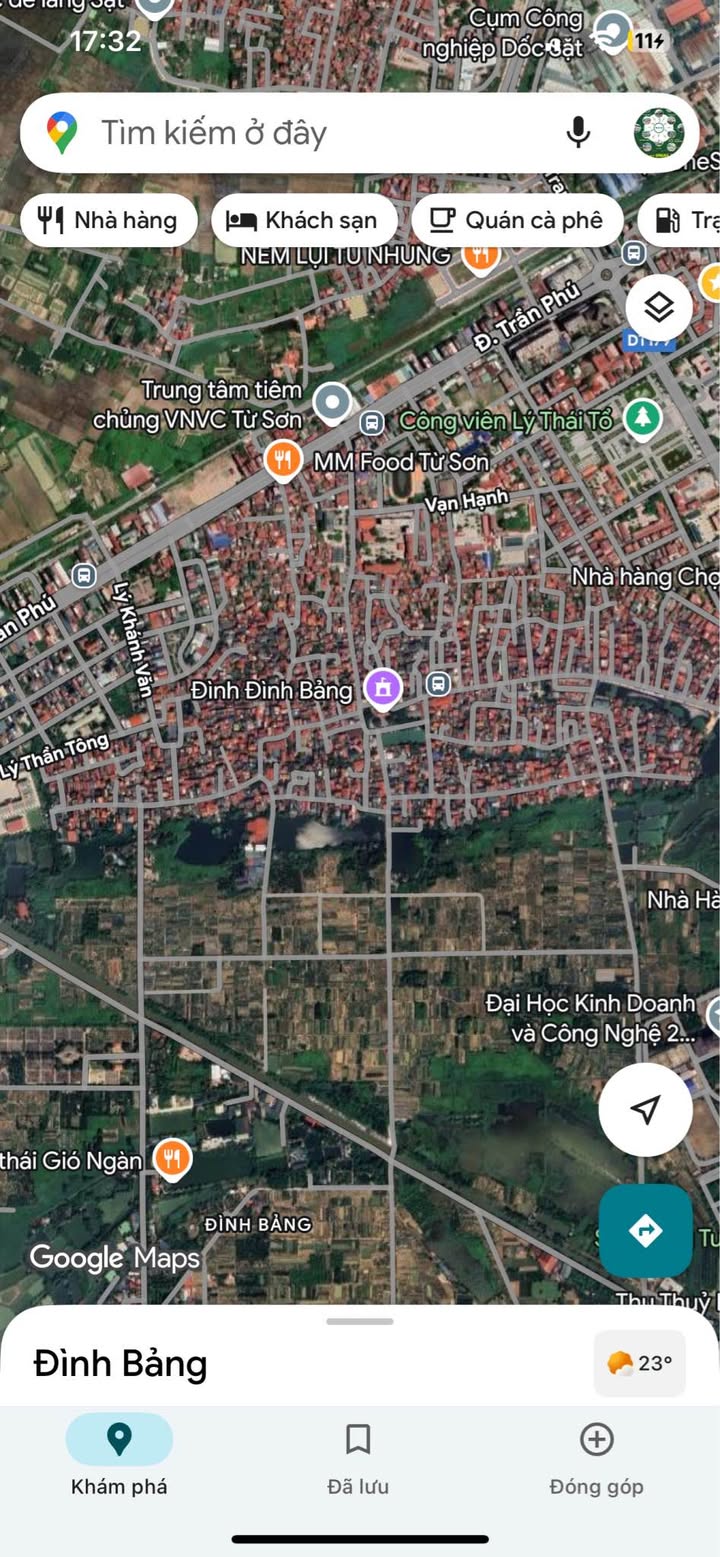Select the Nhà hàng chip
This screenshot has height=1557, width=720.
click(109, 220)
